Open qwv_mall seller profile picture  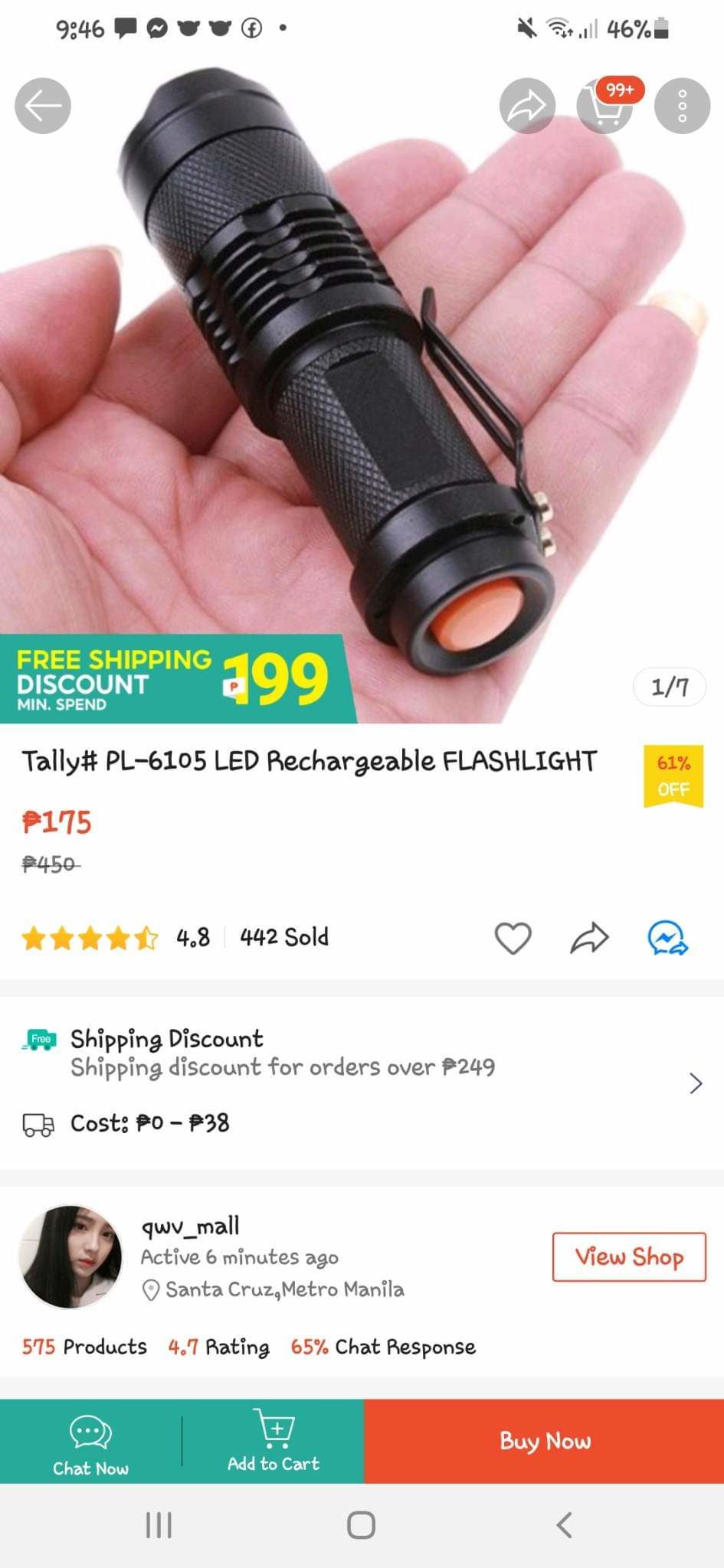70,1256
